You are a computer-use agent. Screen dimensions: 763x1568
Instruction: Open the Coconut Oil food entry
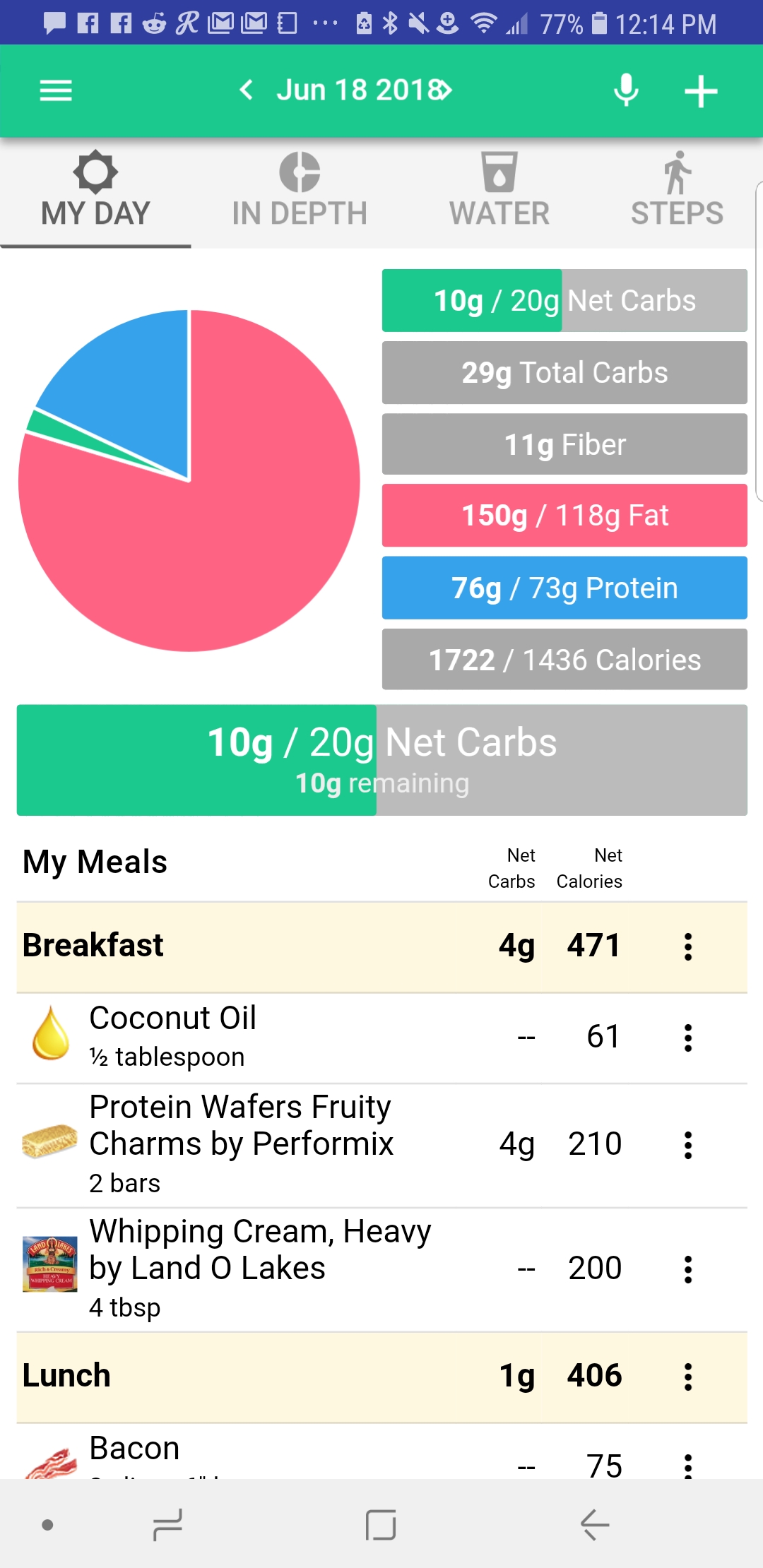coord(381,1038)
